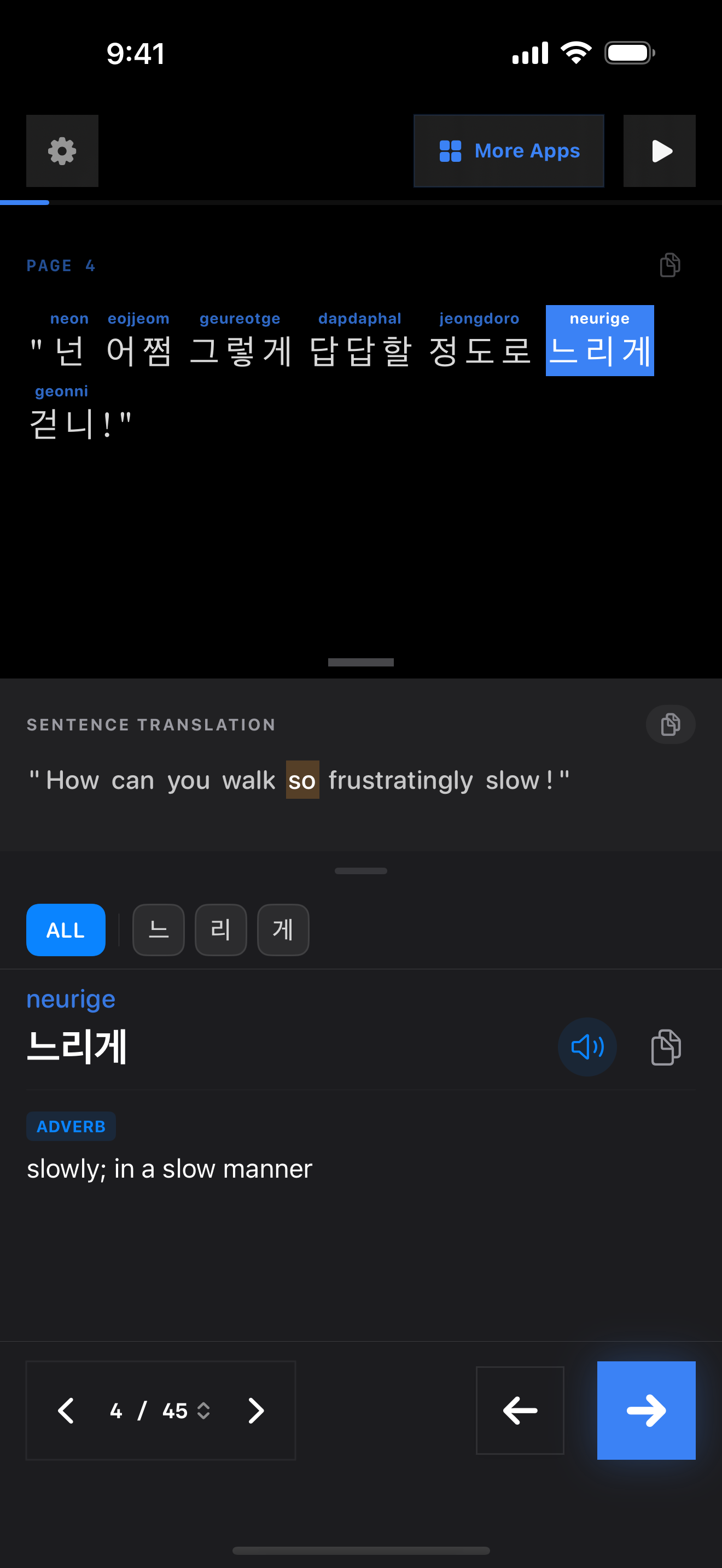The image size is (722, 1568).
Task: Select the 리 syllable chip
Action: [220, 929]
